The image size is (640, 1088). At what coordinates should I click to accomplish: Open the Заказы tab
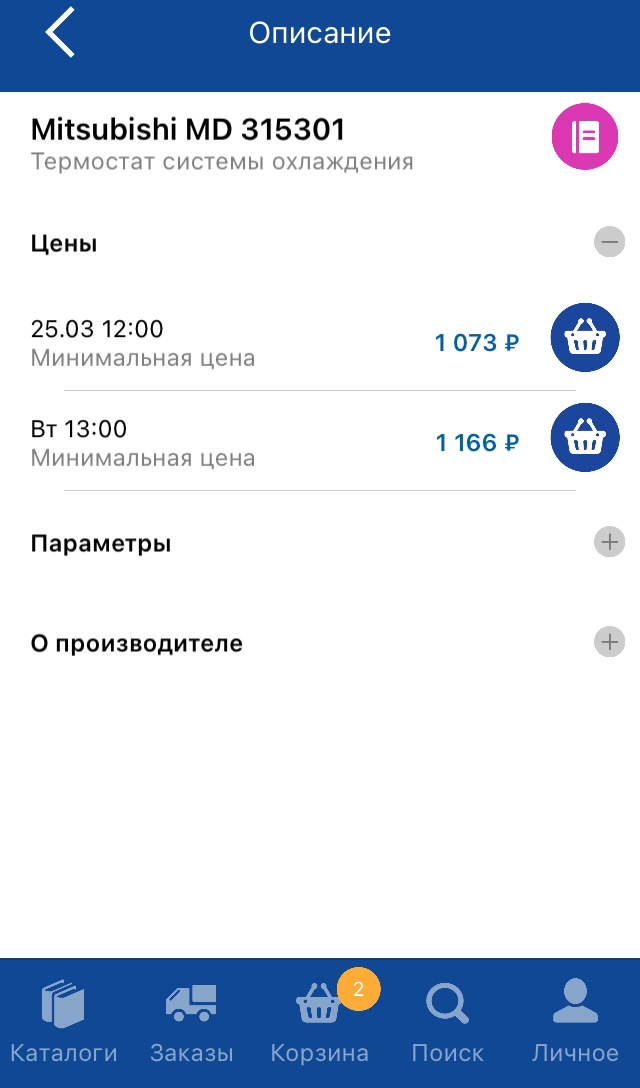191,1022
